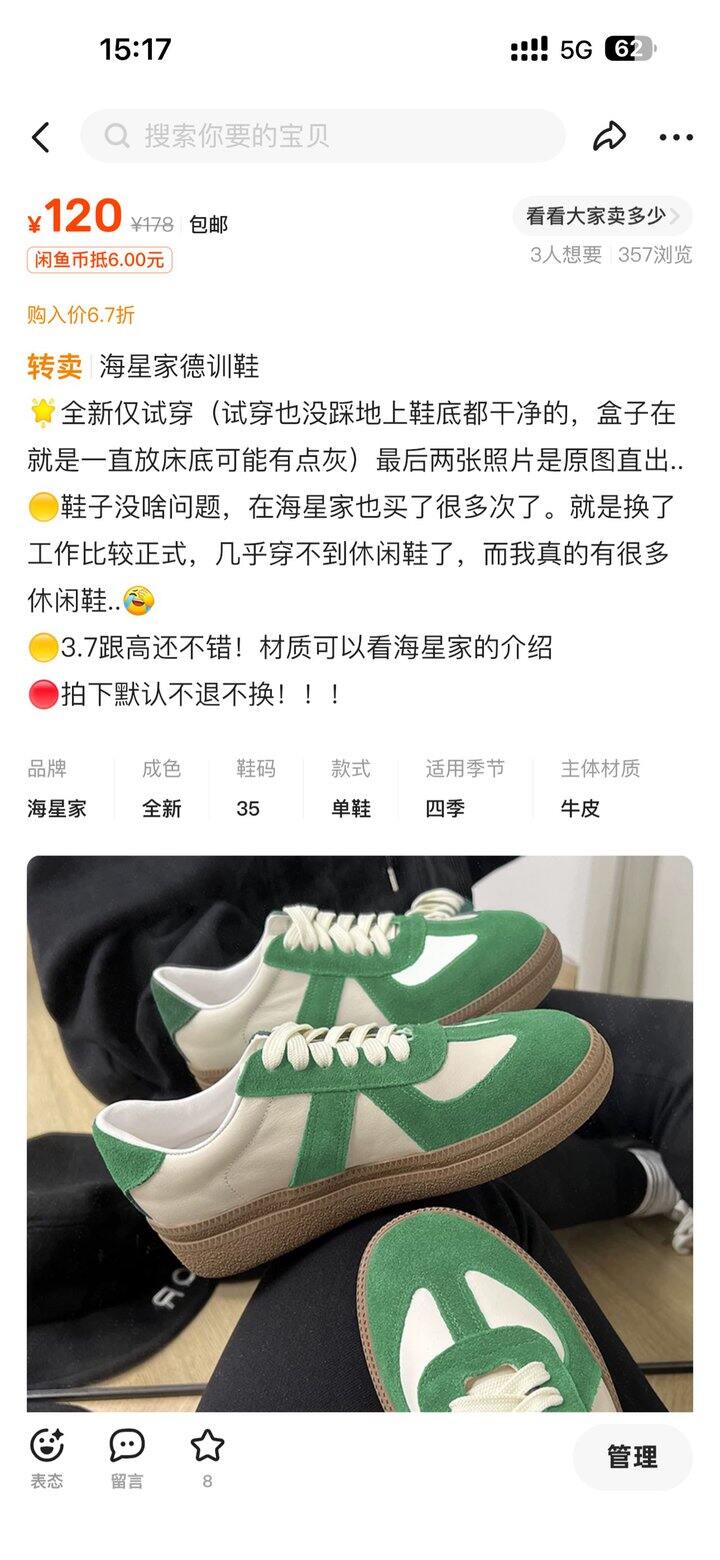Tap the 单鞋 style attribute
The image size is (720, 1560).
pos(349,808)
